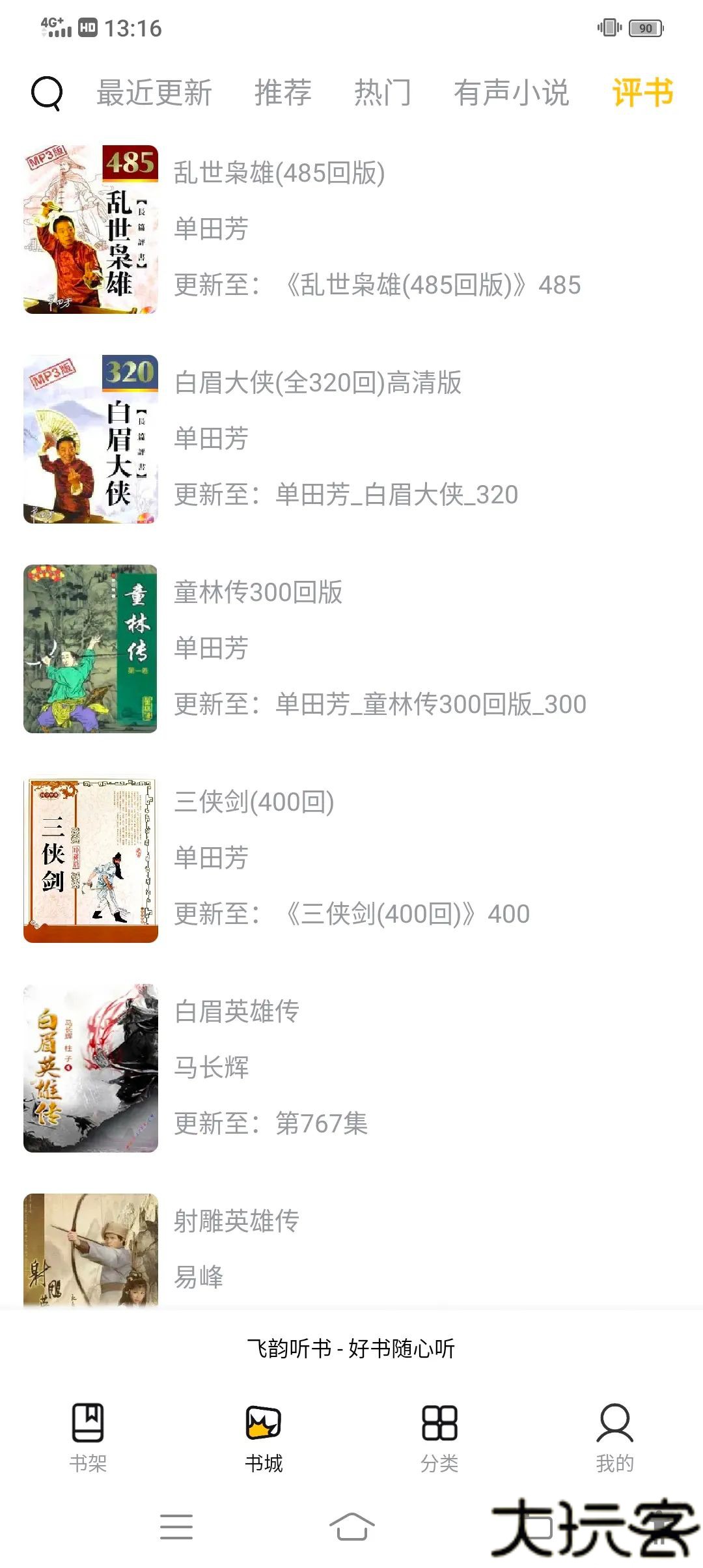Open the 热门 section
The width and height of the screenshot is (703, 1568).
[x=383, y=94]
